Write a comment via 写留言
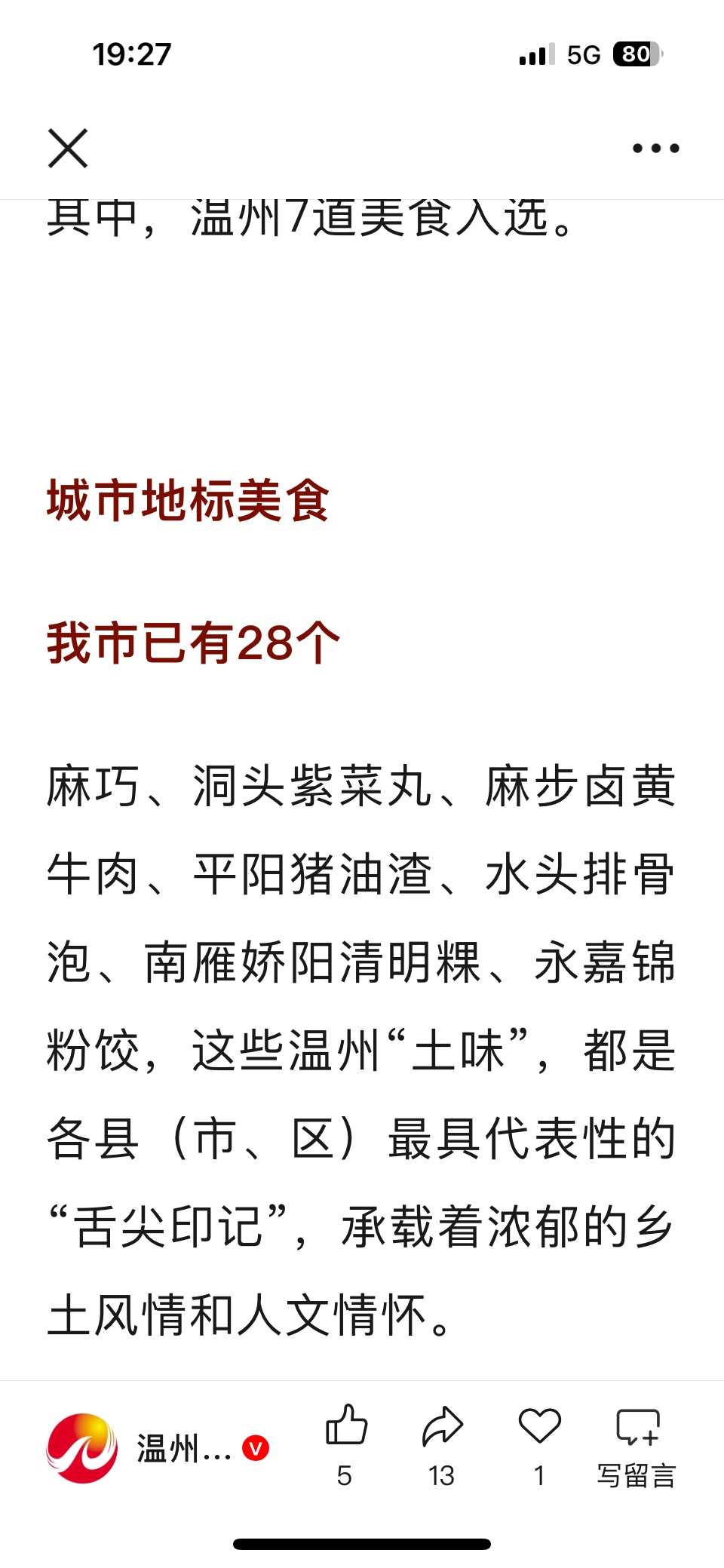This screenshot has height=1568, width=724. pyautogui.click(x=637, y=1447)
